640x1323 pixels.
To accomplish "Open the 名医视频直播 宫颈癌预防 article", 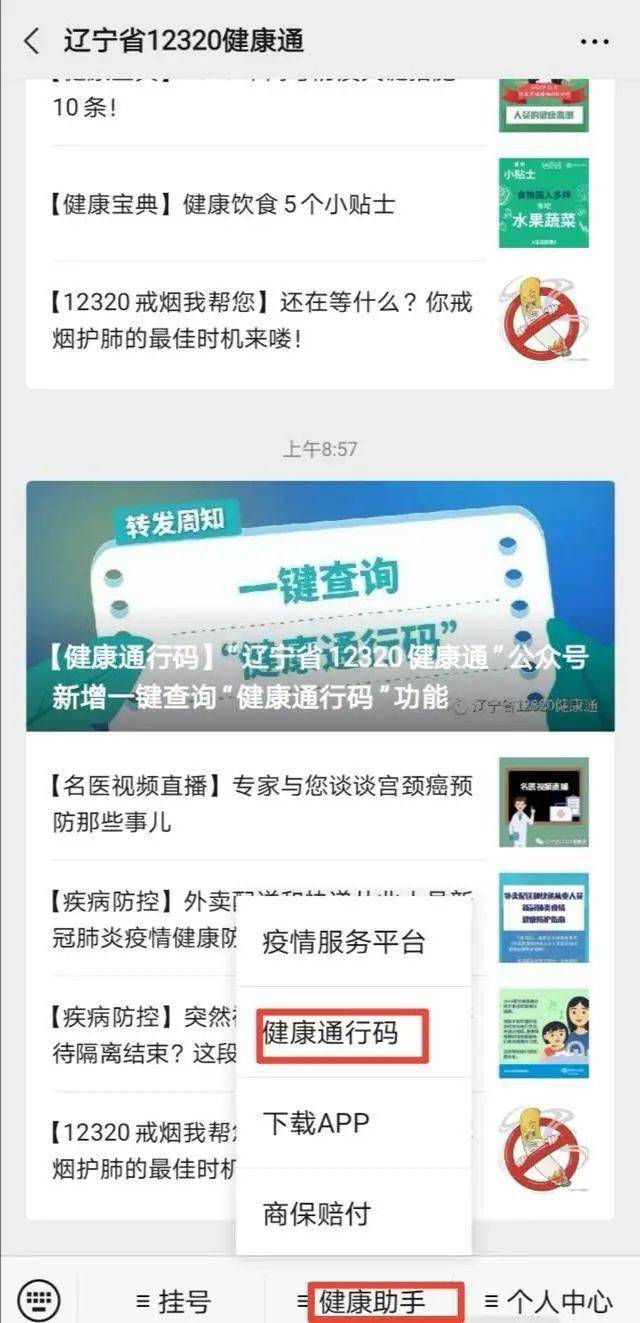I will pyautogui.click(x=260, y=803).
